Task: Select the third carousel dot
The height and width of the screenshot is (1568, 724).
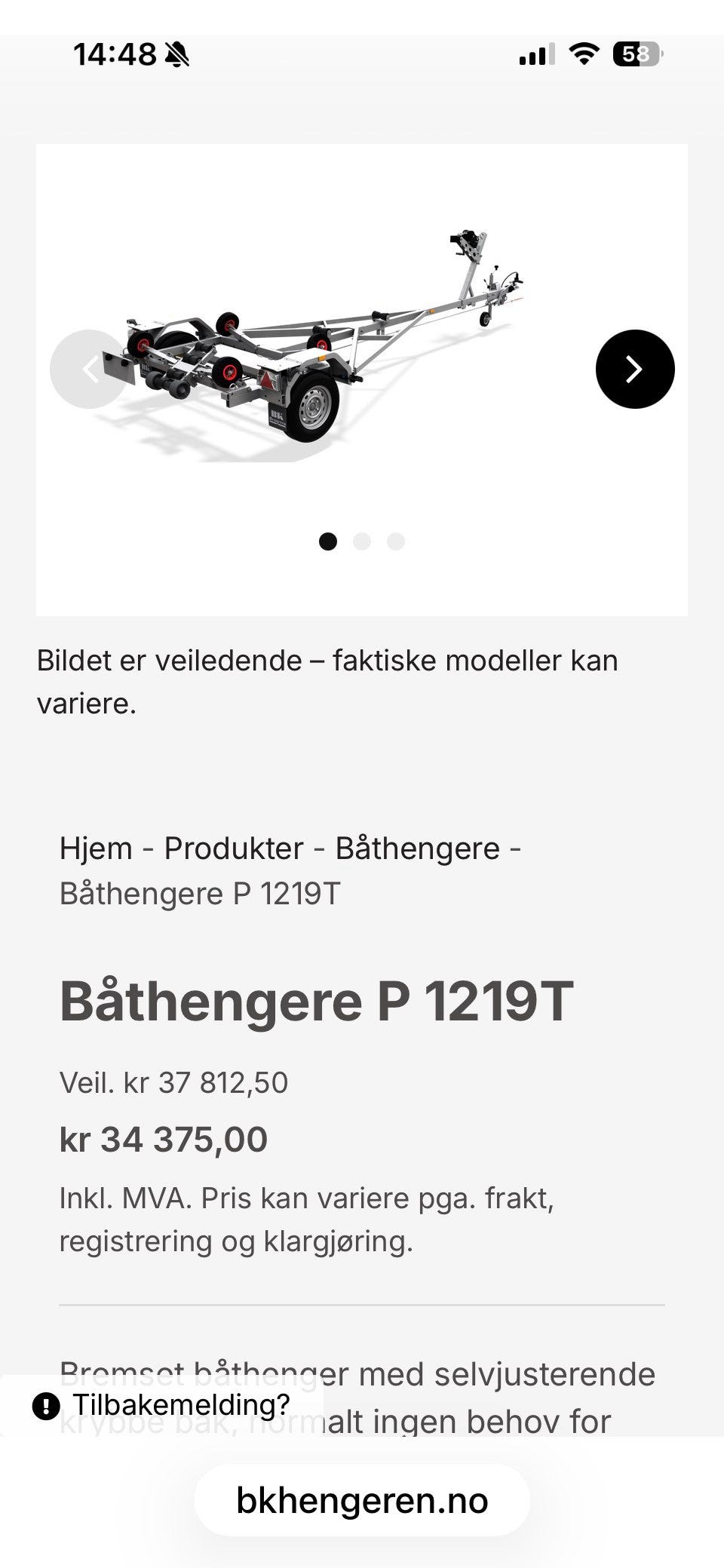Action: click(x=394, y=542)
